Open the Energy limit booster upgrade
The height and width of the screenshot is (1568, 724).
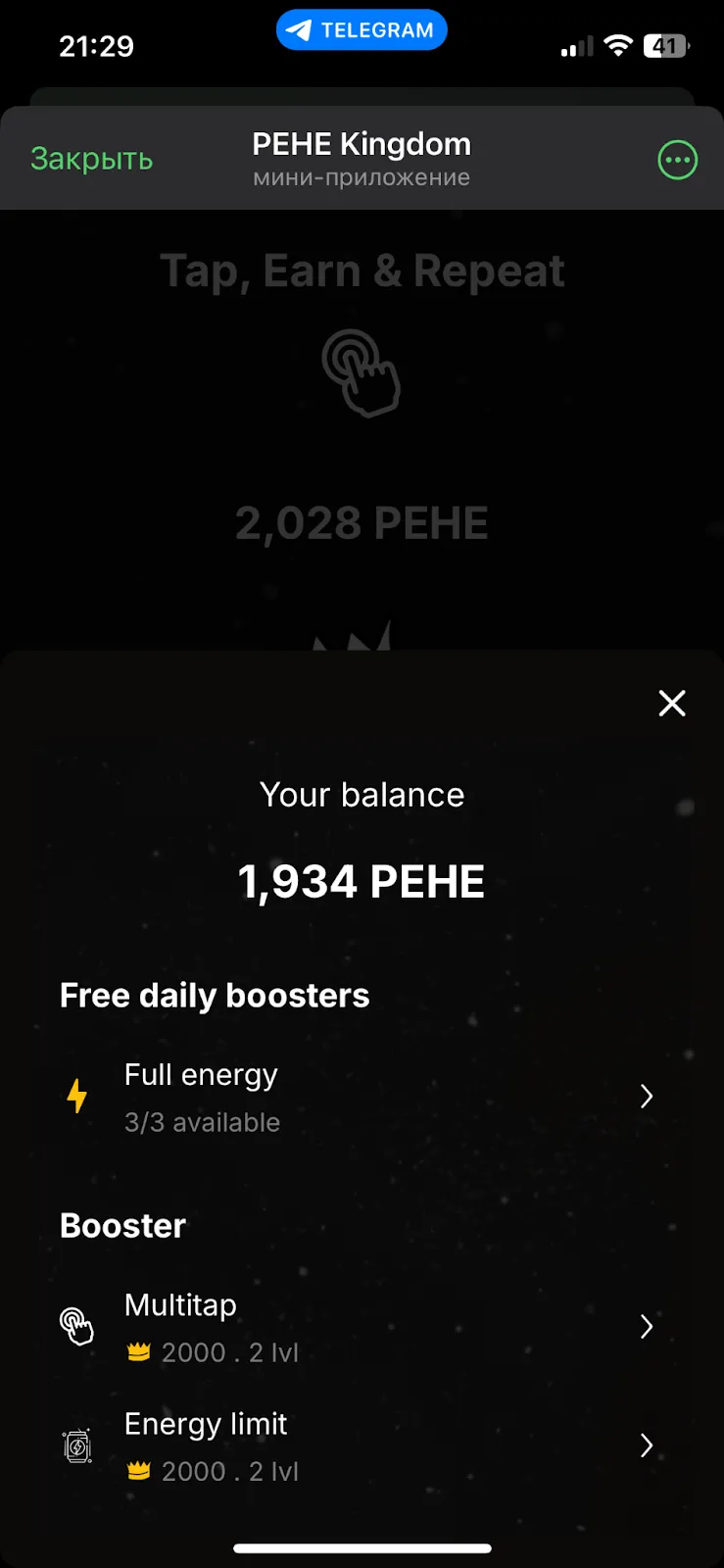point(362,1445)
